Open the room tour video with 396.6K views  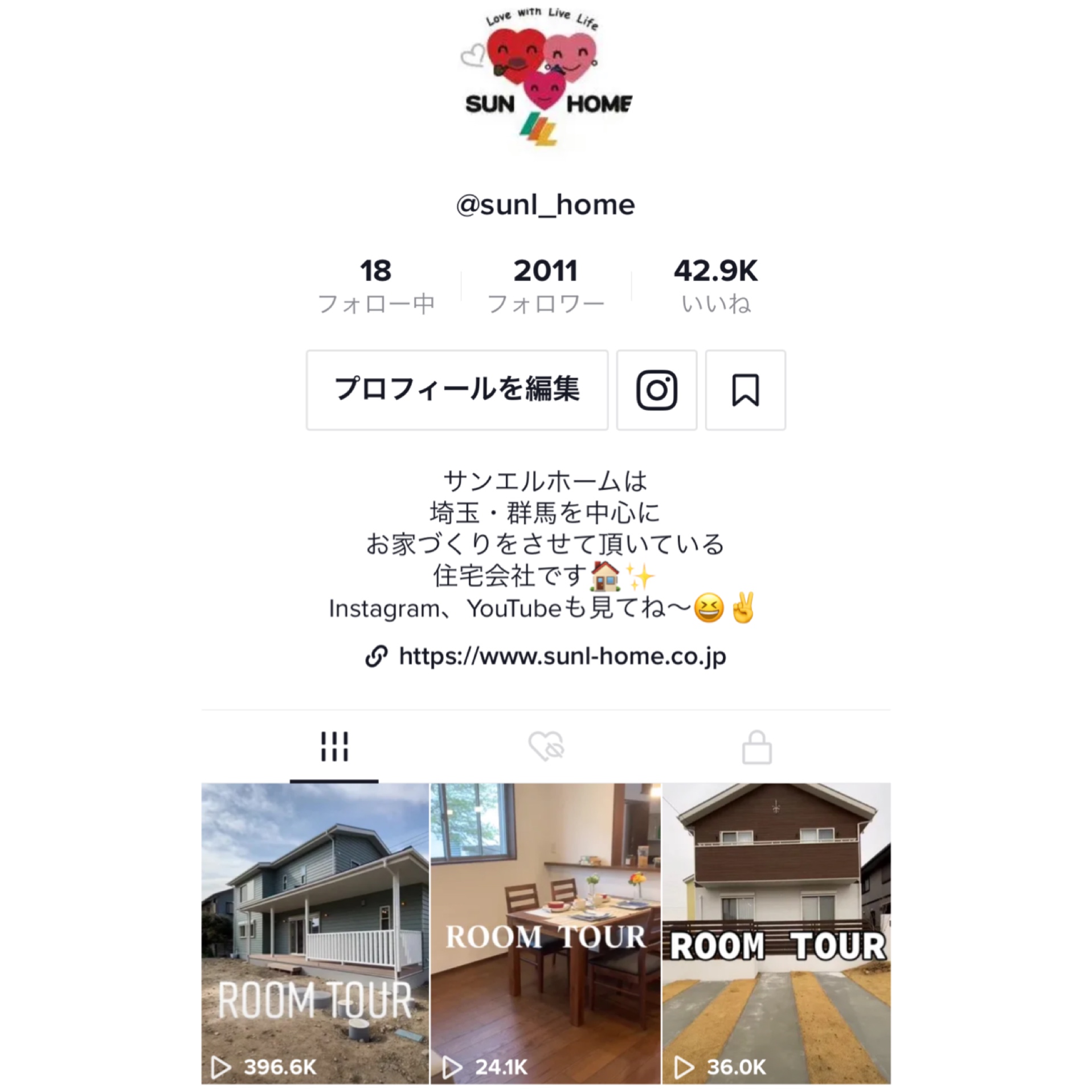pos(315,933)
